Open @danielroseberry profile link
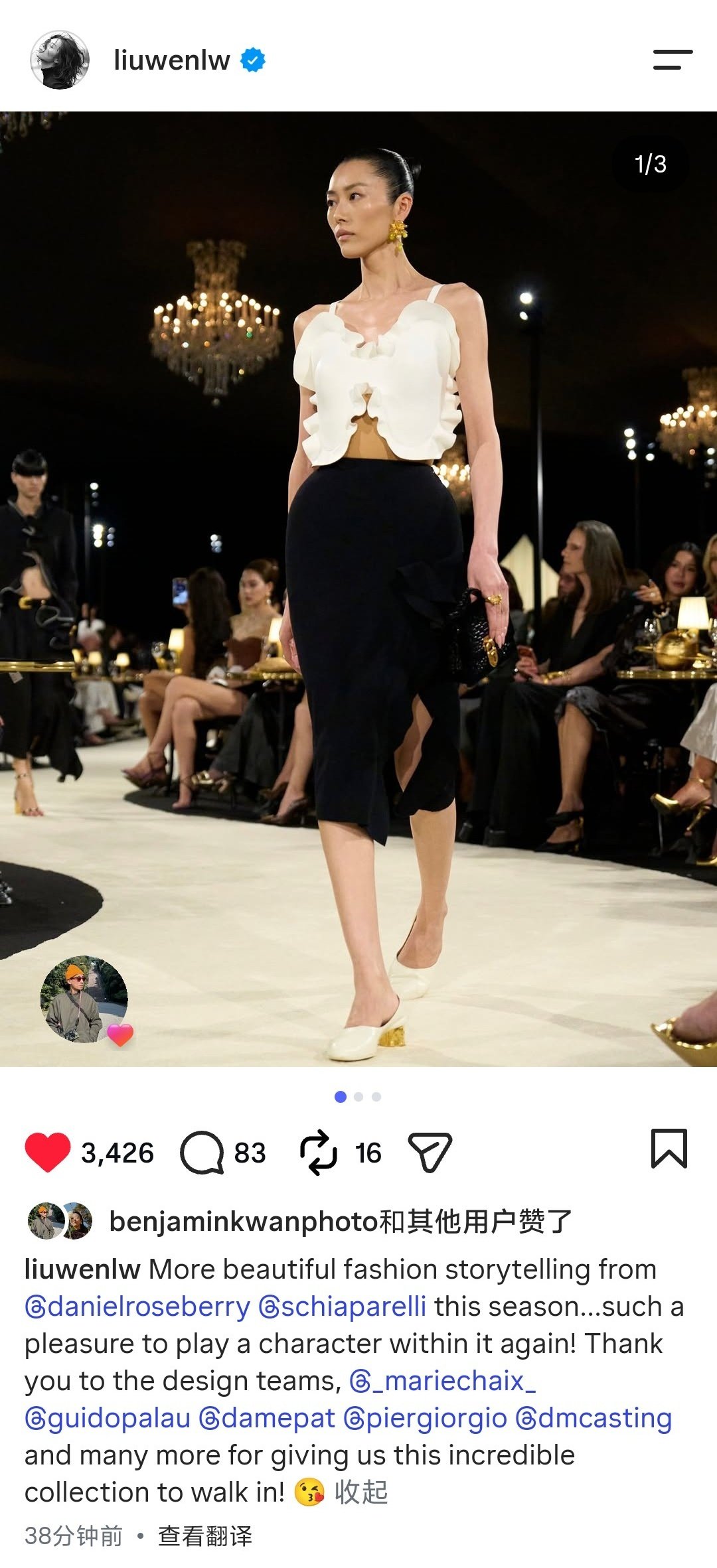717x1568 pixels. (137, 1307)
